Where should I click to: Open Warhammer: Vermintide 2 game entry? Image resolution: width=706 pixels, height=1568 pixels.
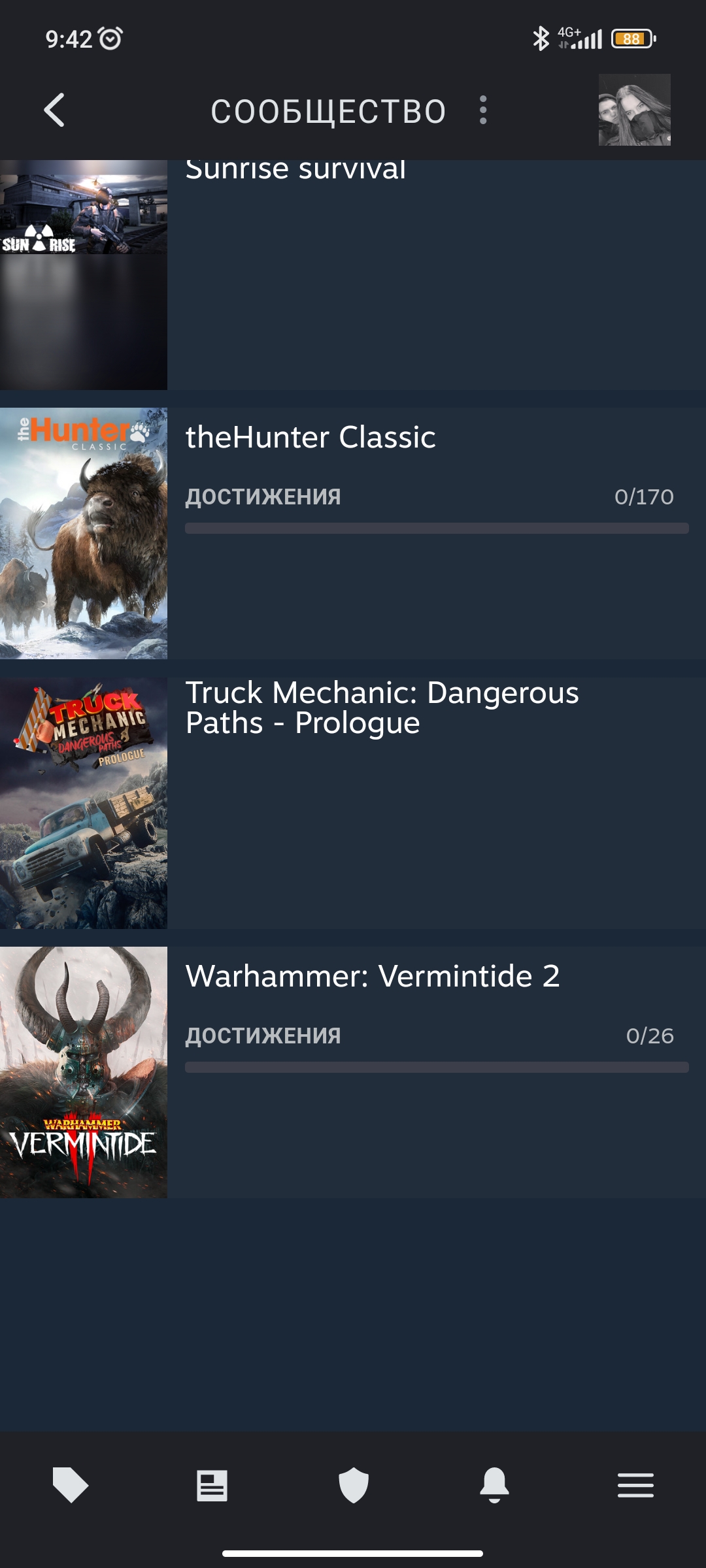[x=353, y=1072]
